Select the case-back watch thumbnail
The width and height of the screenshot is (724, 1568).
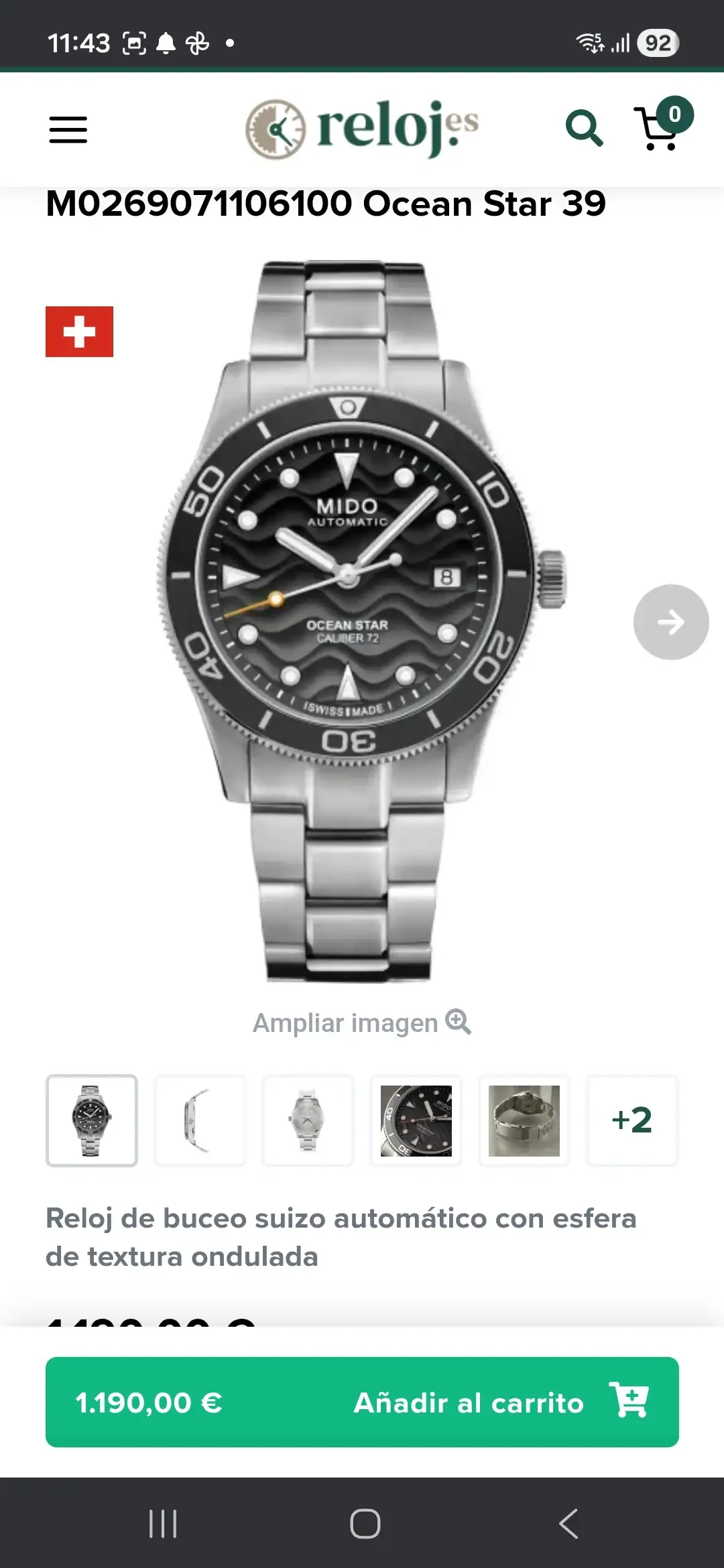tap(308, 1120)
